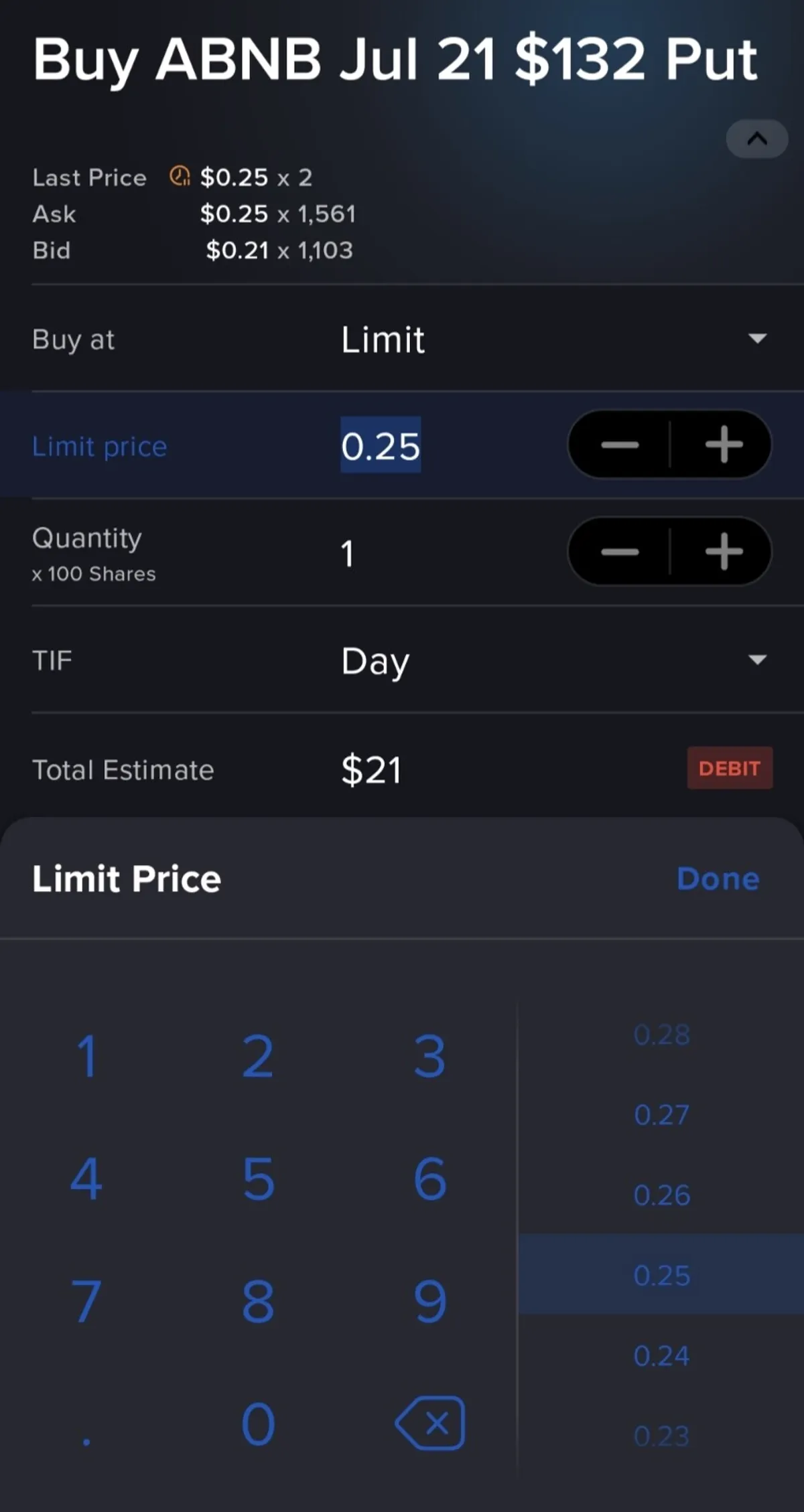Screen dimensions: 804x1512
Task: Tap Done on the Limit Price keypad
Action: (718, 879)
